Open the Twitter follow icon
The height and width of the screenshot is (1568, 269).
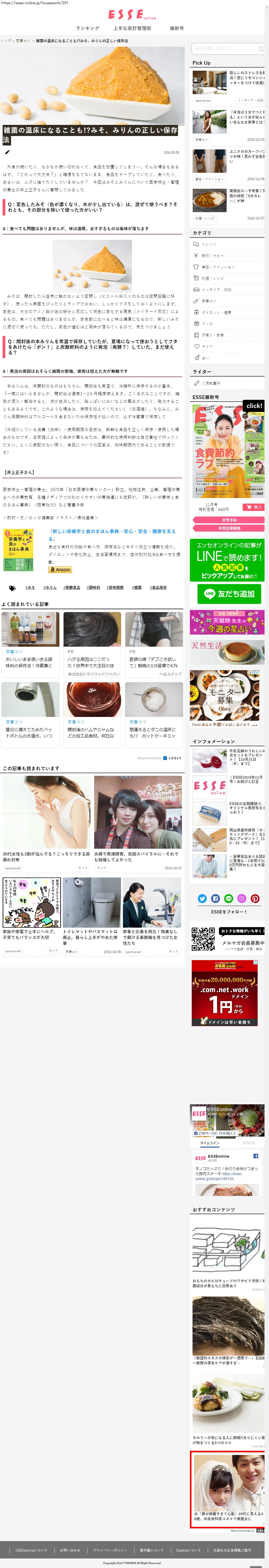[x=202, y=898]
